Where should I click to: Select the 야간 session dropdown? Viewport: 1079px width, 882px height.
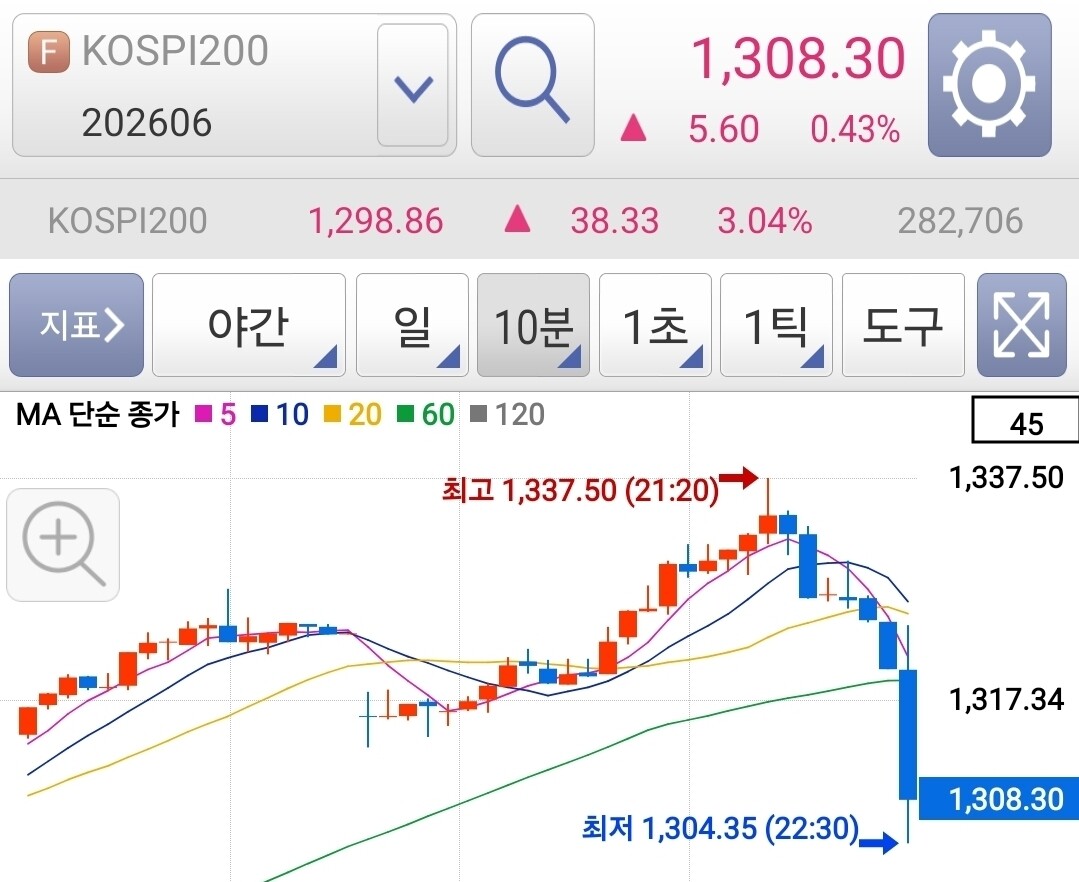point(248,325)
